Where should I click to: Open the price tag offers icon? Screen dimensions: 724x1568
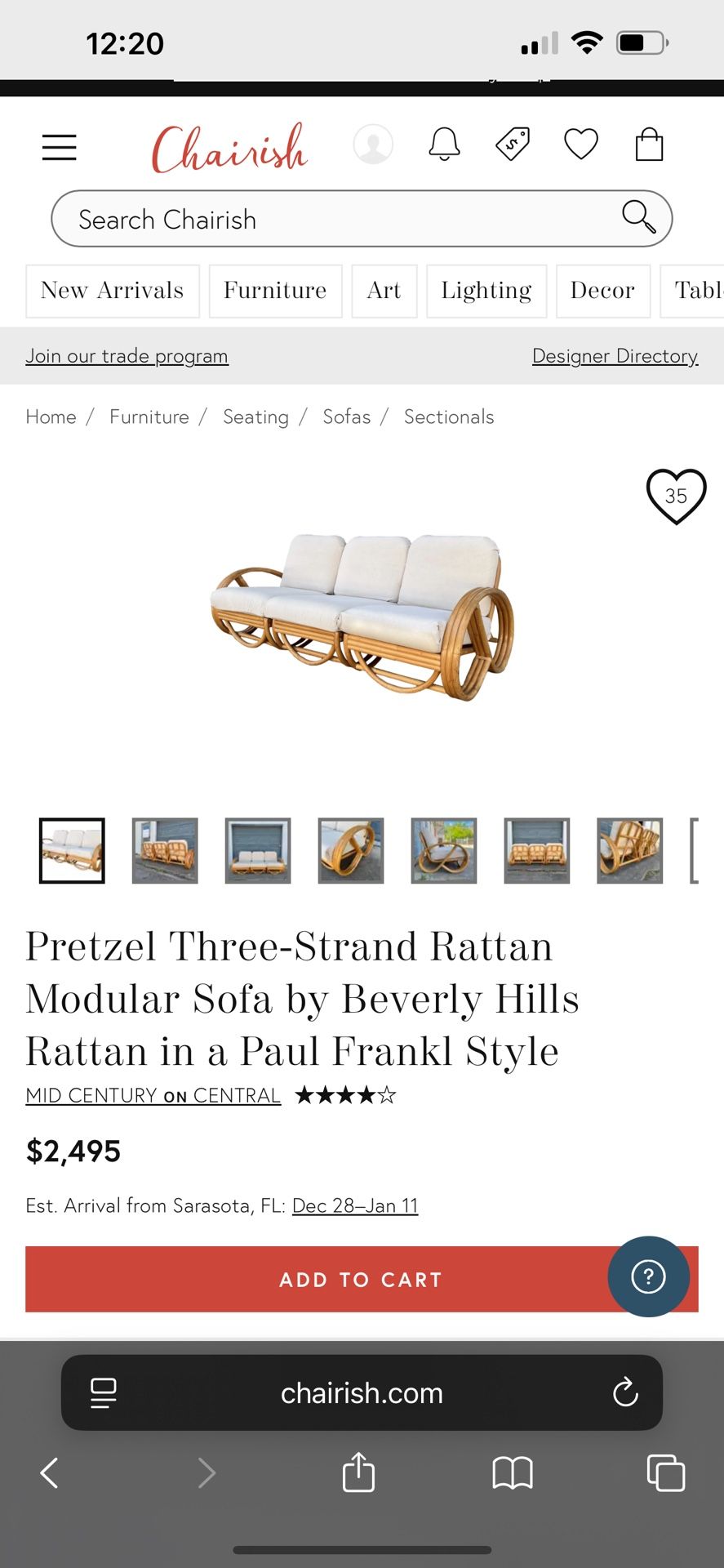tap(513, 145)
